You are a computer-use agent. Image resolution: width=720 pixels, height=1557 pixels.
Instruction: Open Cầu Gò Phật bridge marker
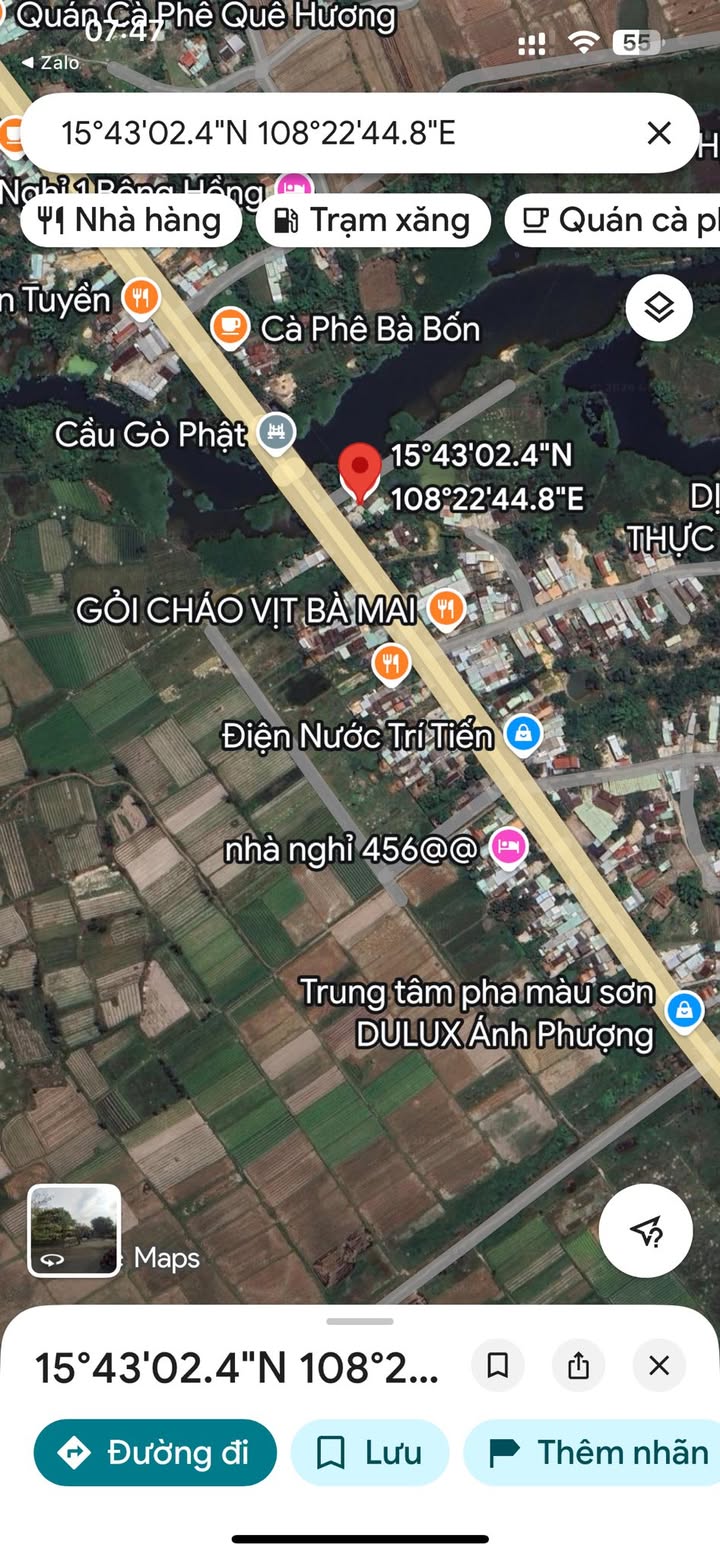click(x=275, y=432)
